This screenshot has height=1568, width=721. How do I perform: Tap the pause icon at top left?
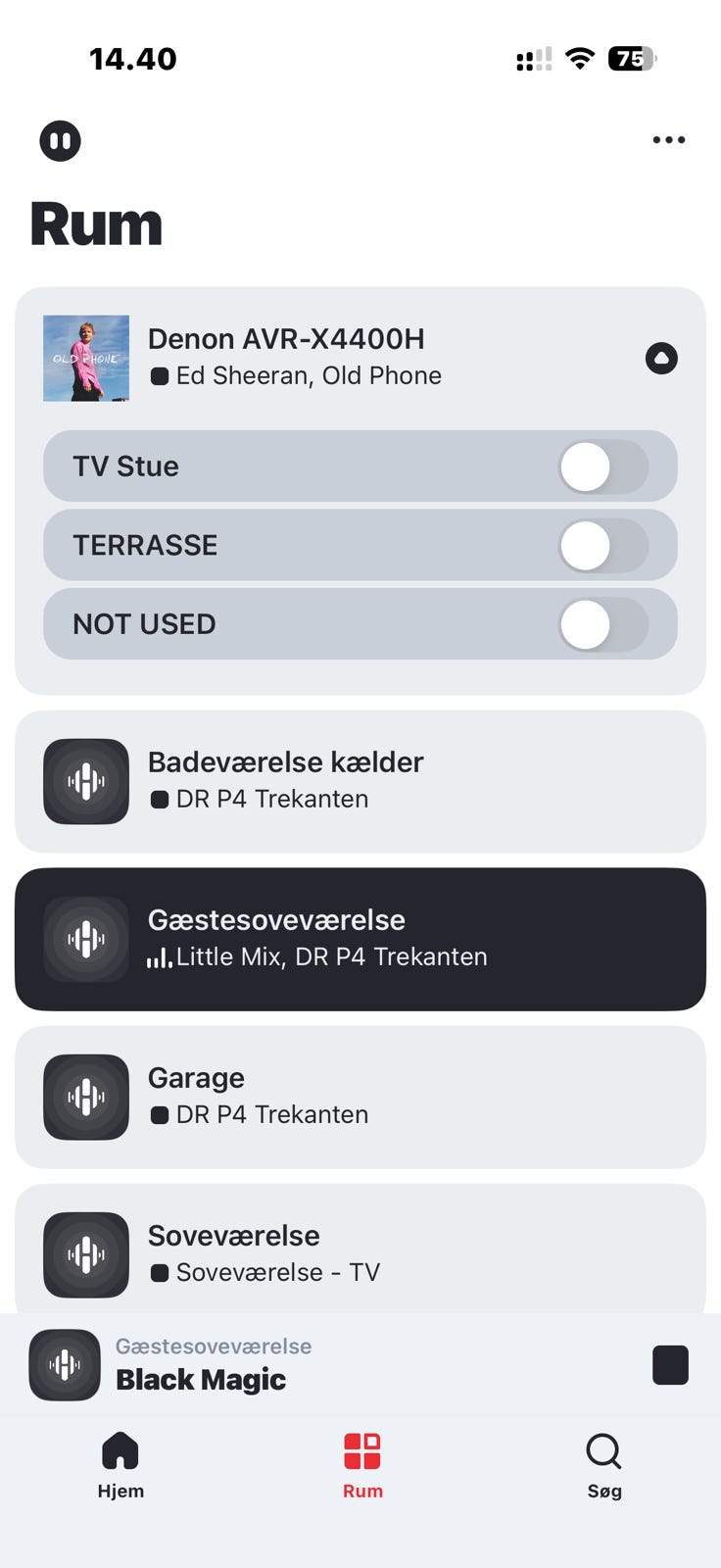pos(61,140)
